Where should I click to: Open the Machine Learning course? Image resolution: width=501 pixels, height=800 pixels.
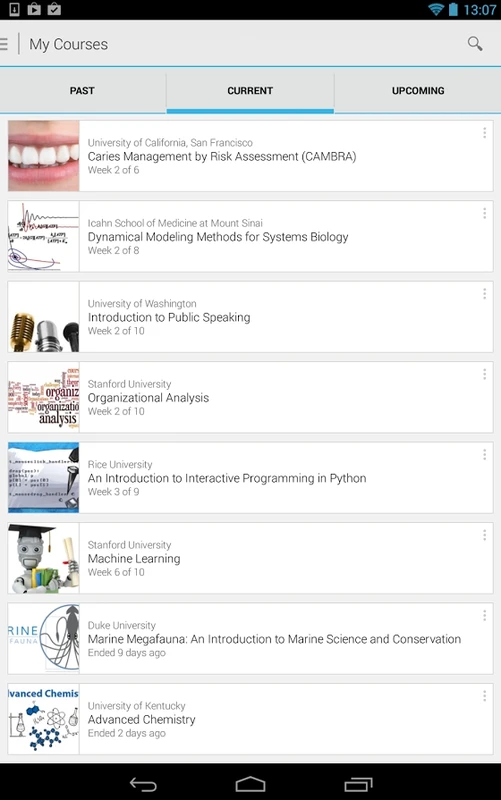250,558
